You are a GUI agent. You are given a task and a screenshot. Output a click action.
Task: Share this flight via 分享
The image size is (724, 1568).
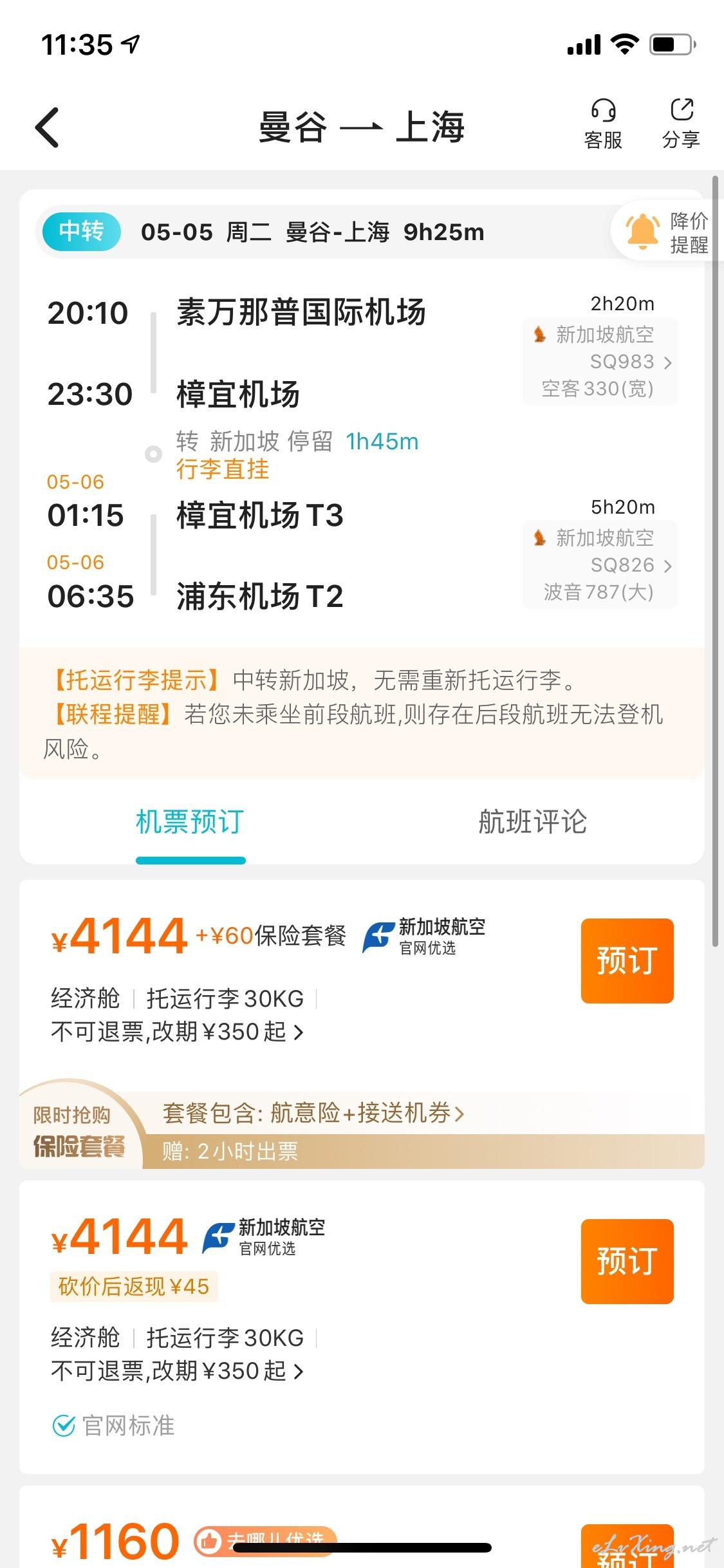coord(681,124)
